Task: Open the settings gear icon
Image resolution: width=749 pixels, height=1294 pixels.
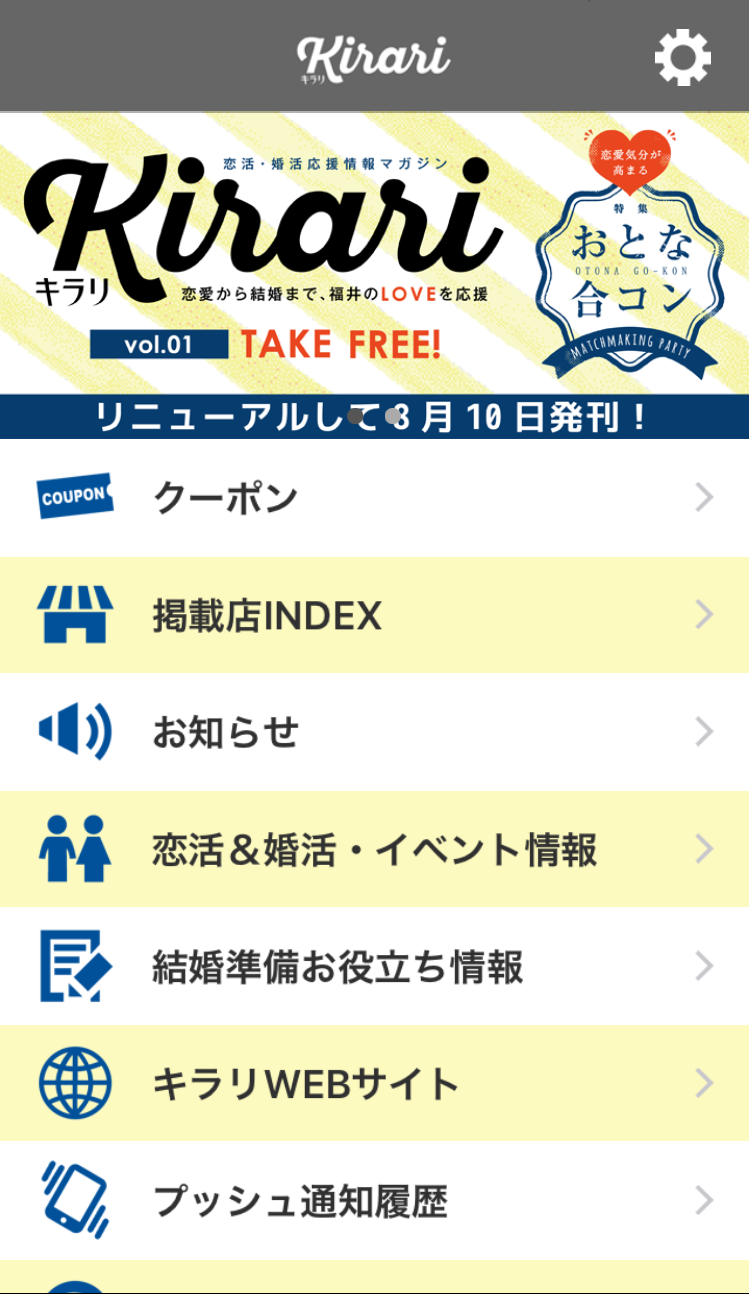Action: pos(683,57)
